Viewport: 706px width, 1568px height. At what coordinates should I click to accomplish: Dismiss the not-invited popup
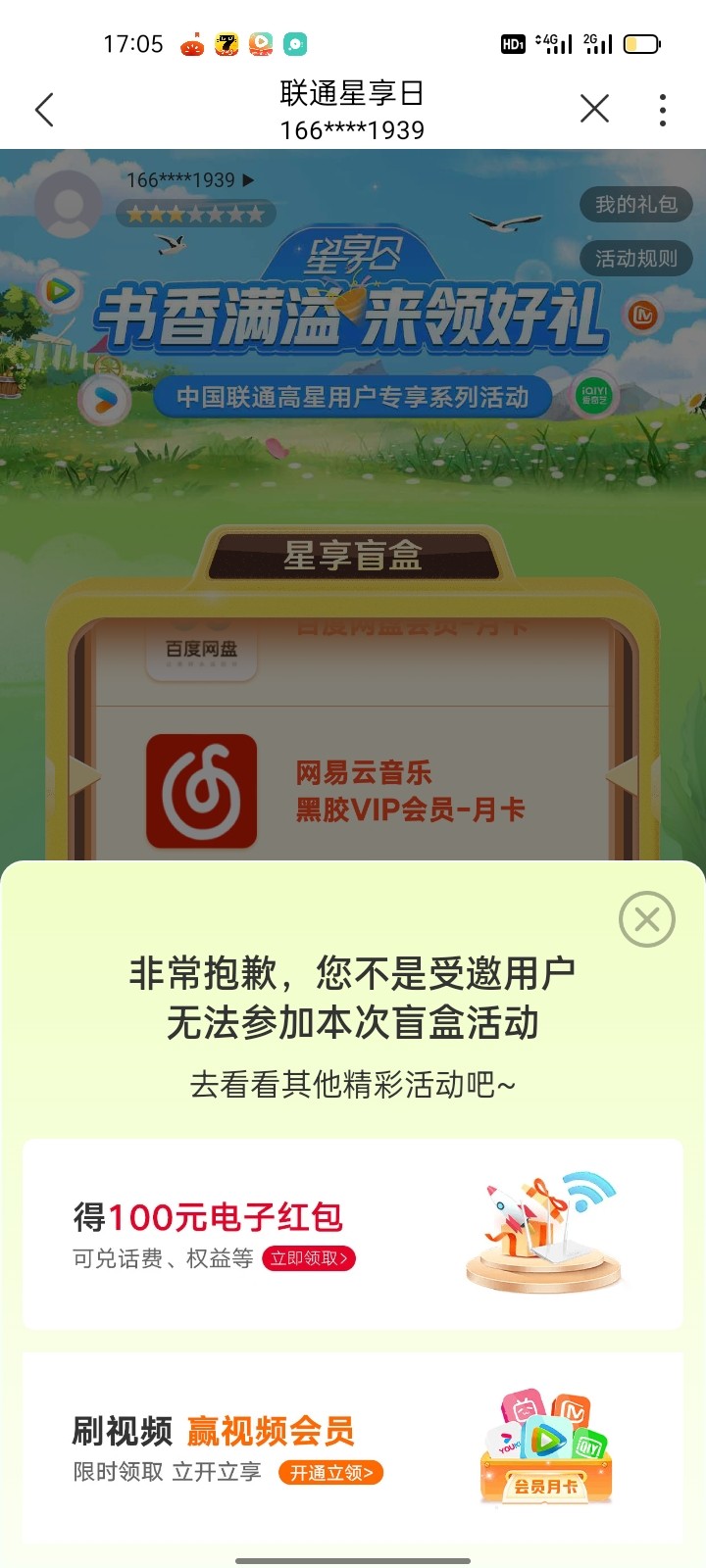point(646,919)
